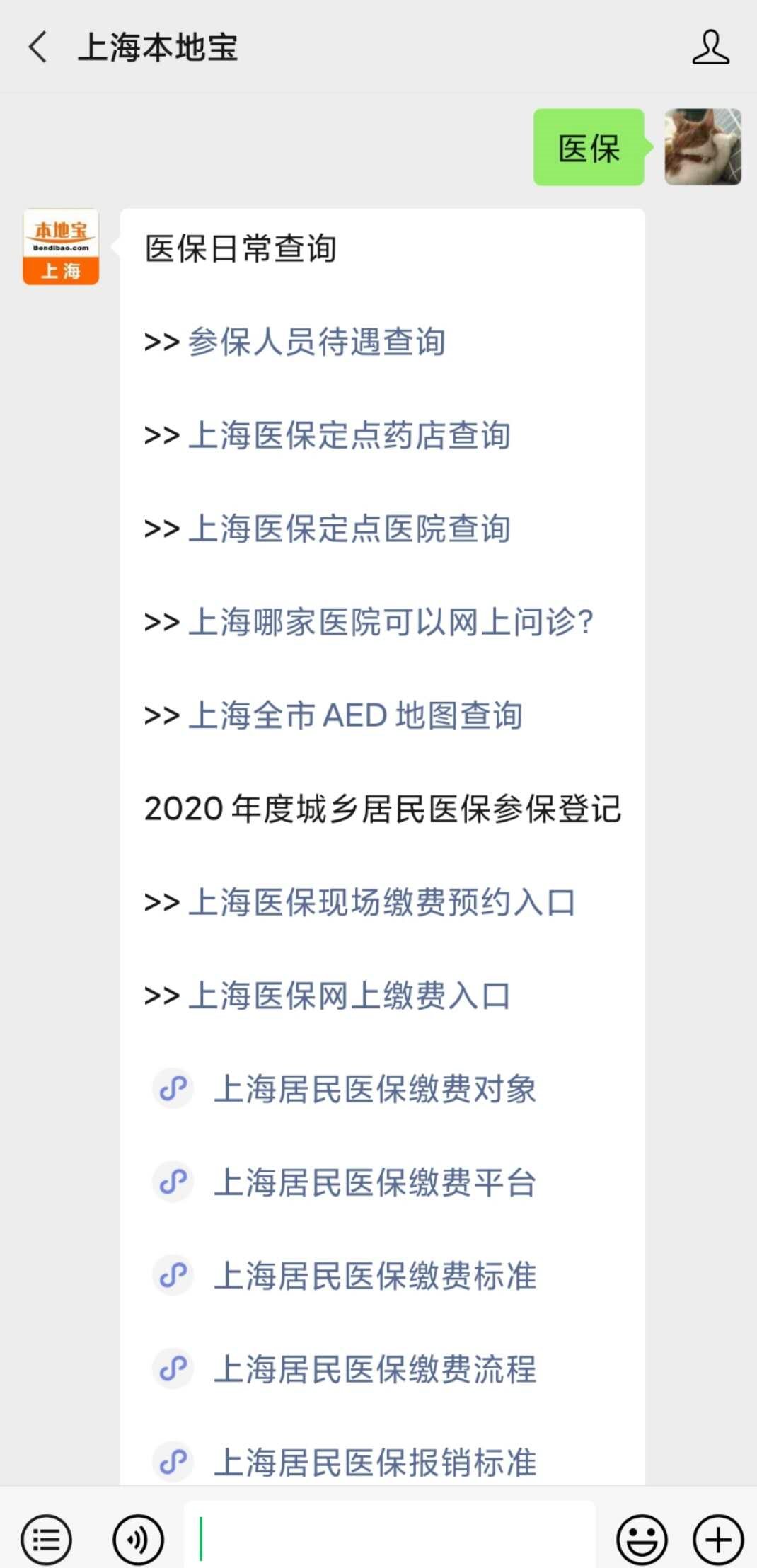Tap the 上海本地宝 account avatar
757x1568 pixels.
[61, 247]
